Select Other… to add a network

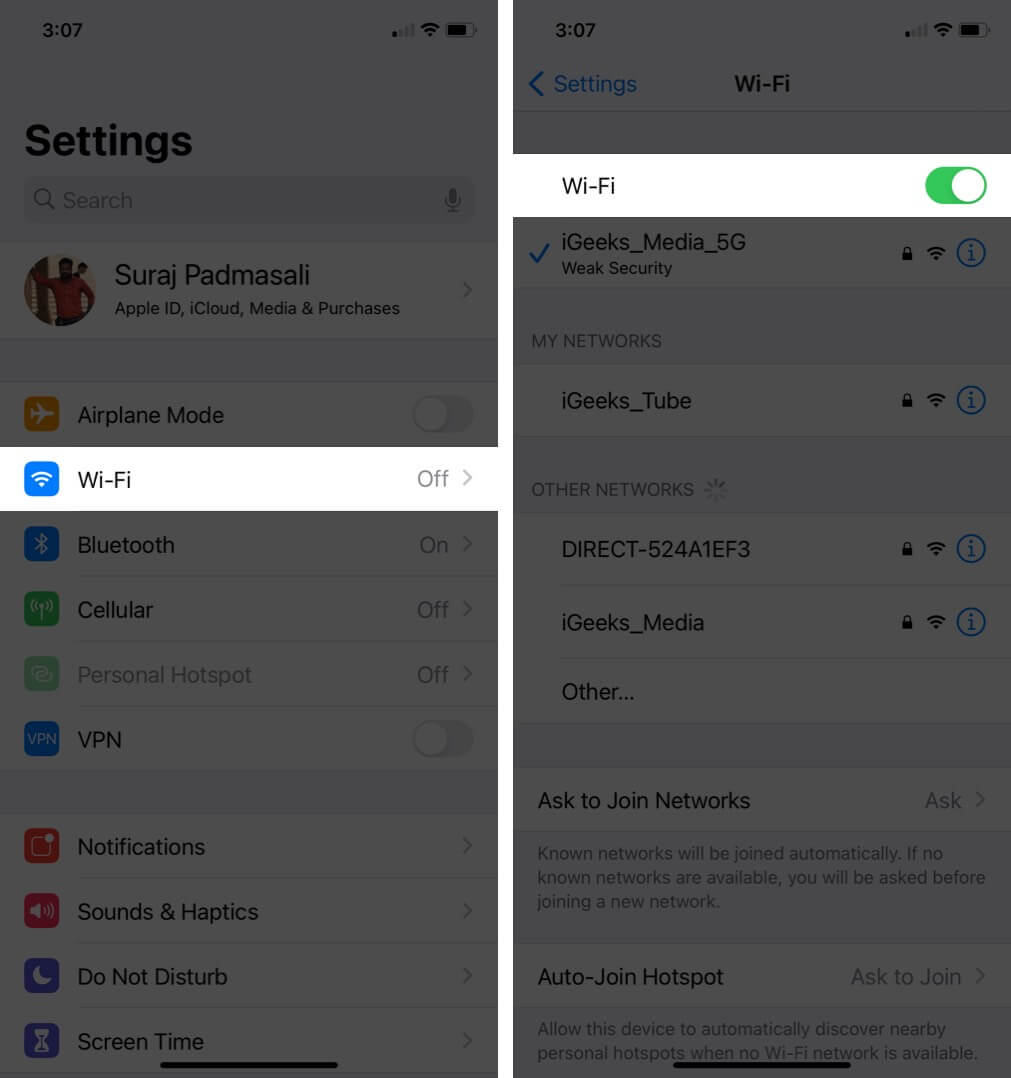click(598, 692)
